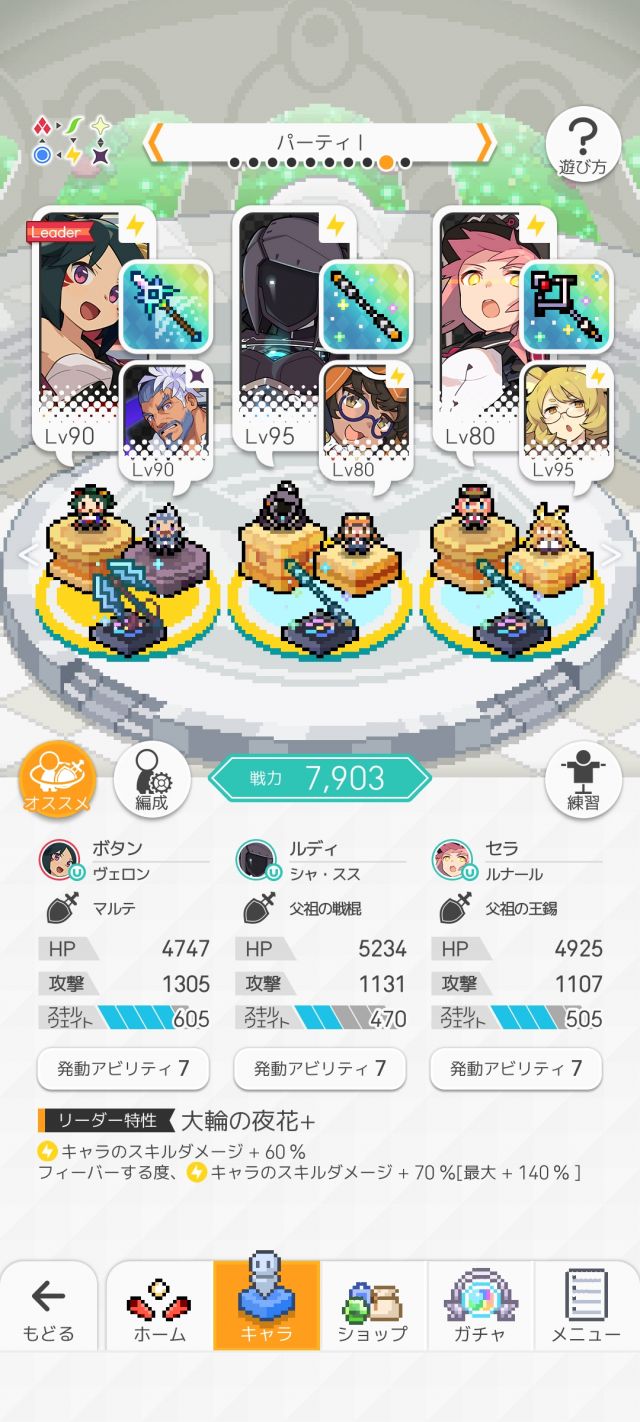Screen dimensions: 640x1422
Task: Go to the next party
Action: [x=485, y=143]
